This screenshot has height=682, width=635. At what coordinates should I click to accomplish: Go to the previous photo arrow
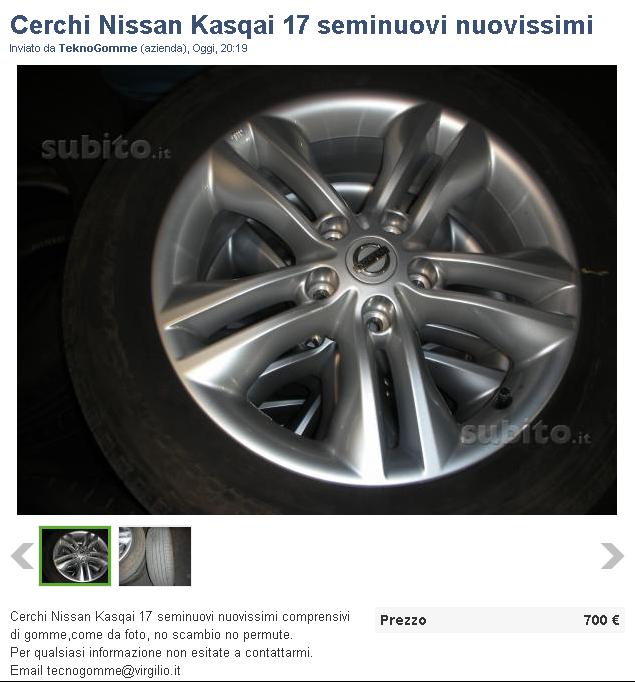[22, 556]
